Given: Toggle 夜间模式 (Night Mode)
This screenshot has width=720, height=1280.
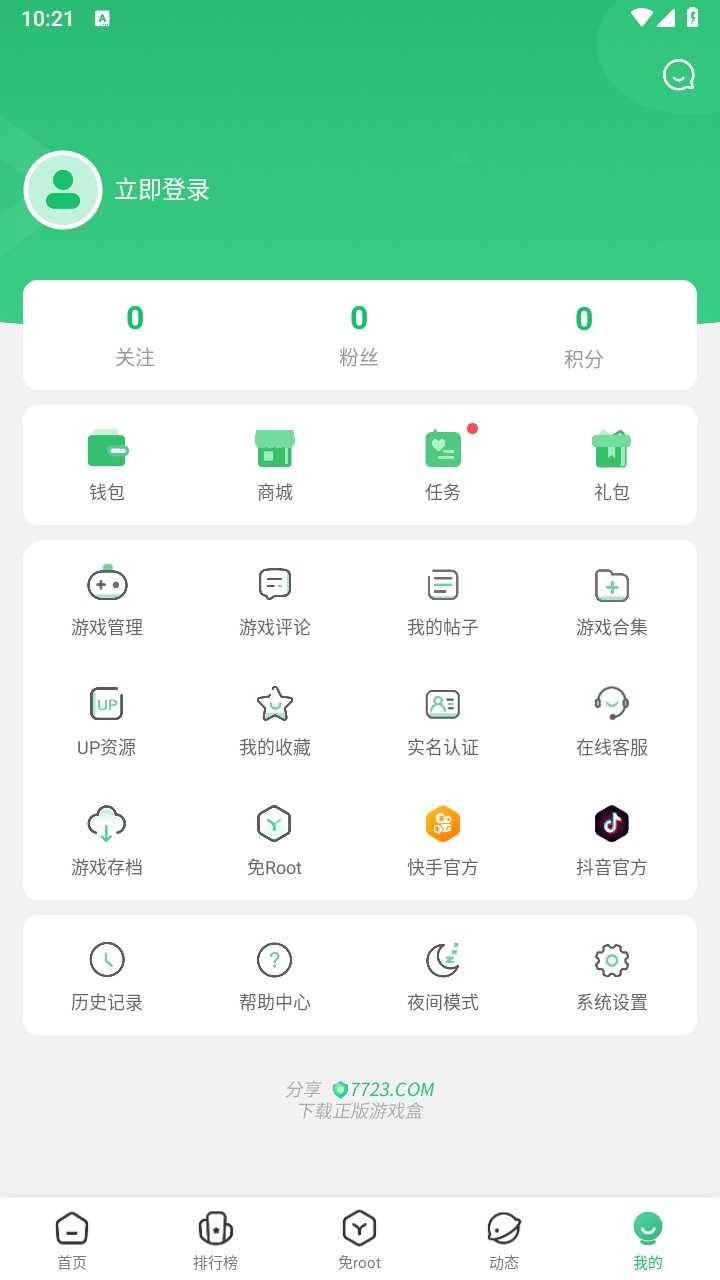Looking at the screenshot, I should [x=442, y=973].
